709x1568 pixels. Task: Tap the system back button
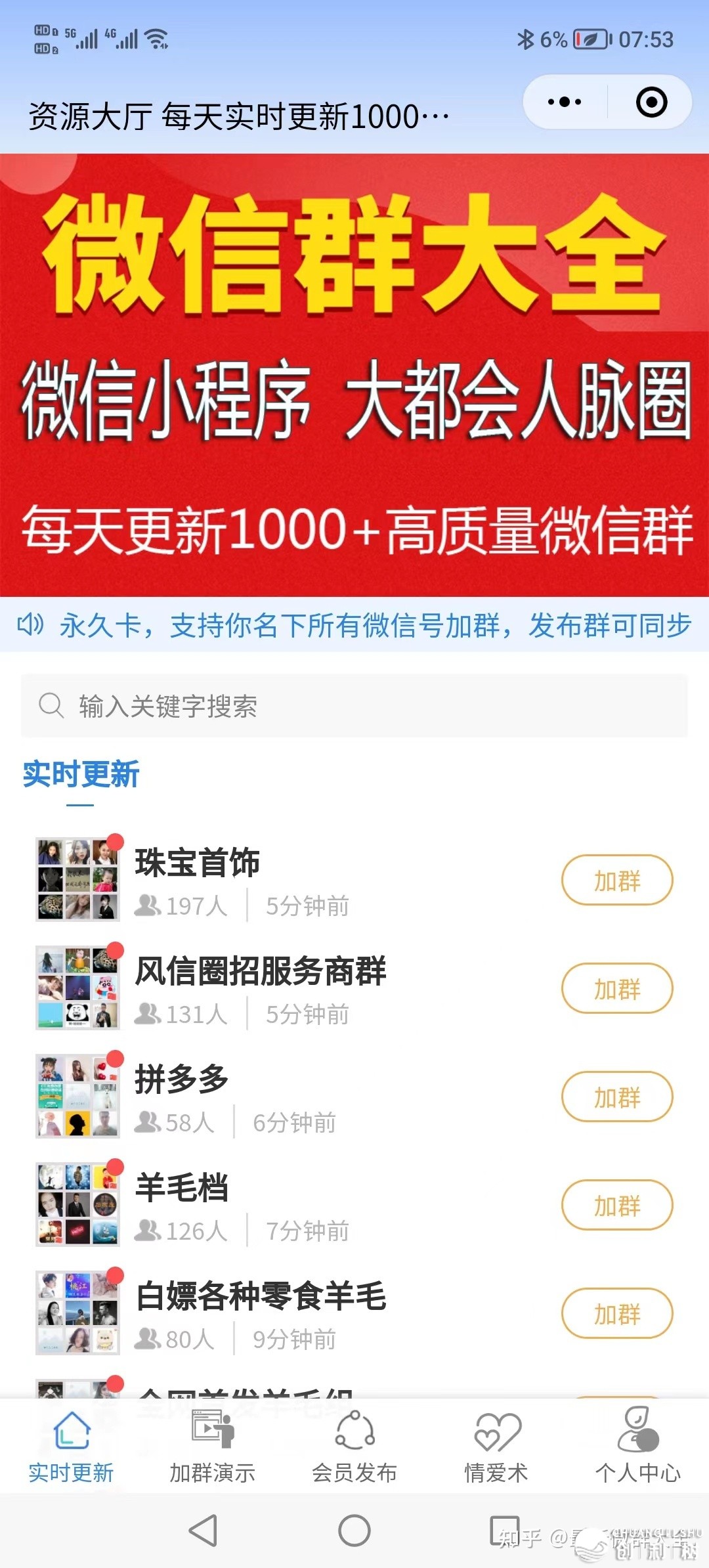[x=203, y=1531]
